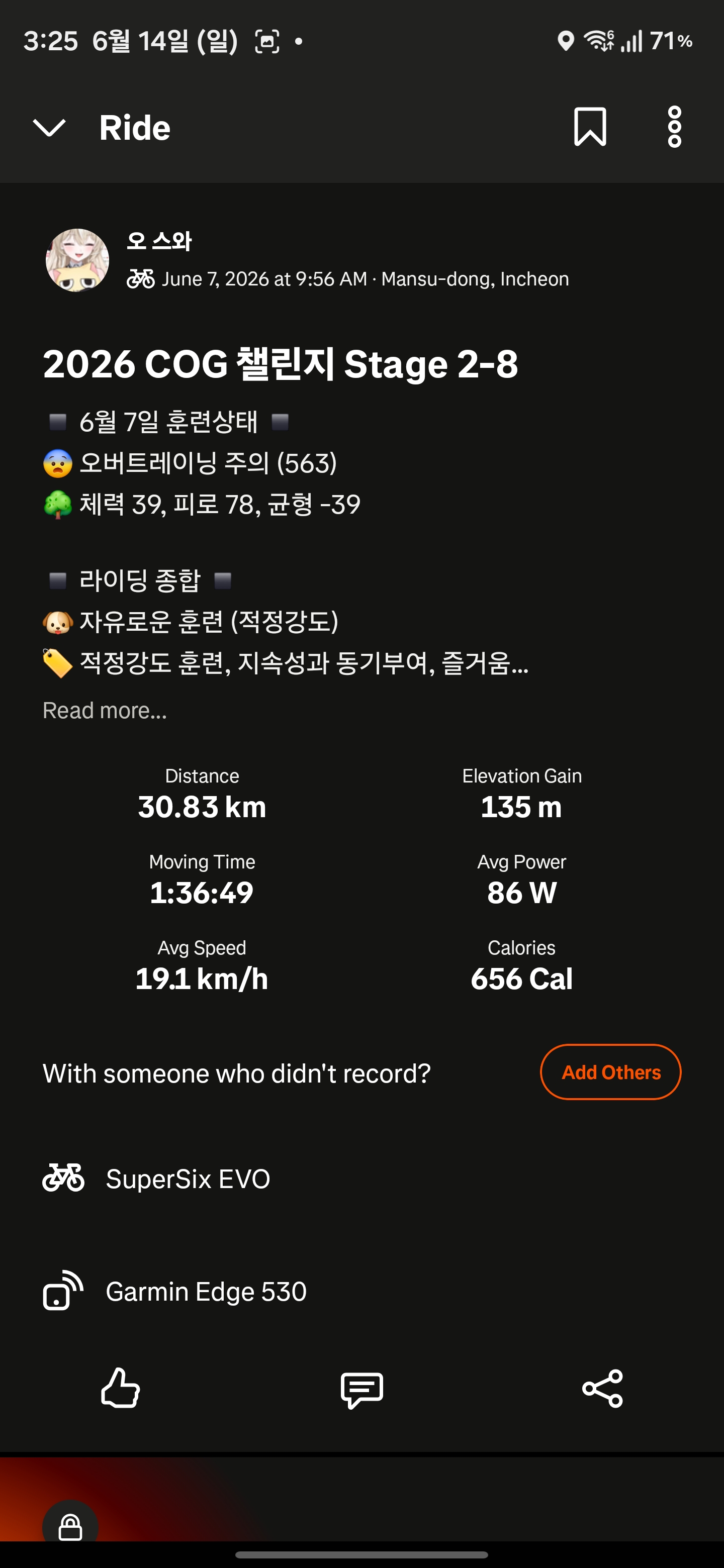Open the athlete's profile avatar
The image size is (724, 1568).
tap(77, 260)
